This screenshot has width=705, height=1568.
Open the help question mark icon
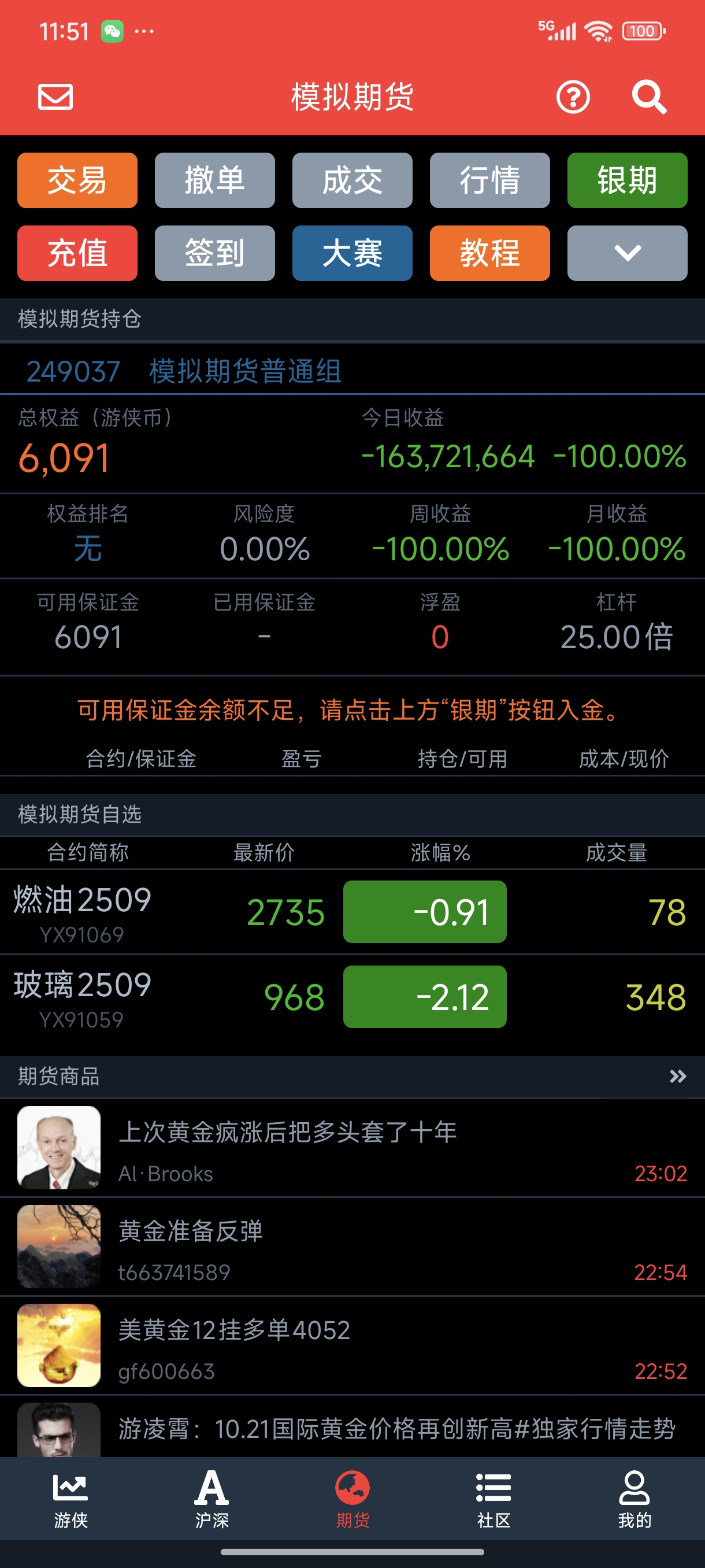[573, 97]
